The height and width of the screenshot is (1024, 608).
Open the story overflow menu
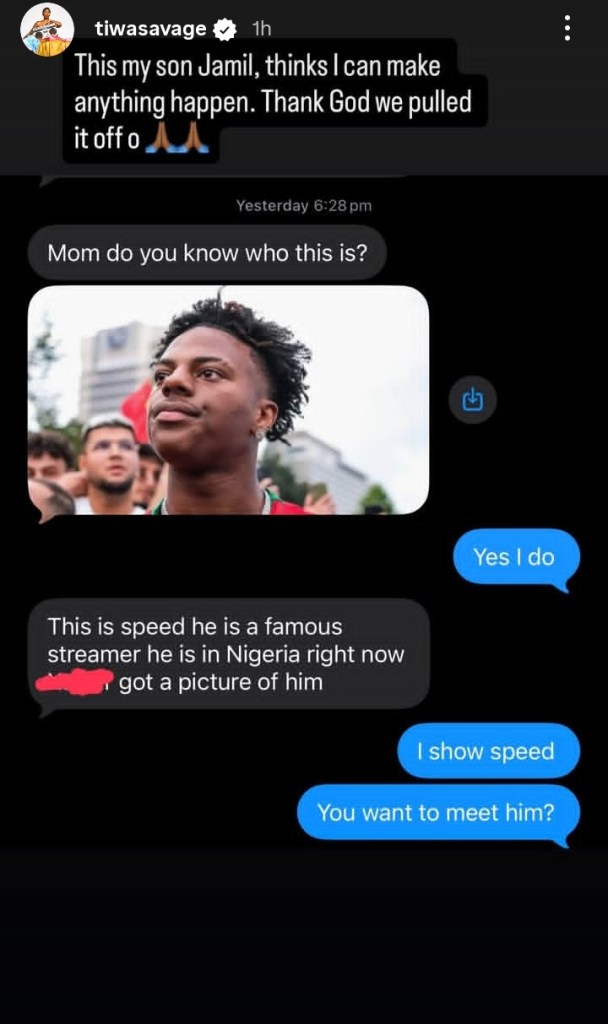[567, 28]
